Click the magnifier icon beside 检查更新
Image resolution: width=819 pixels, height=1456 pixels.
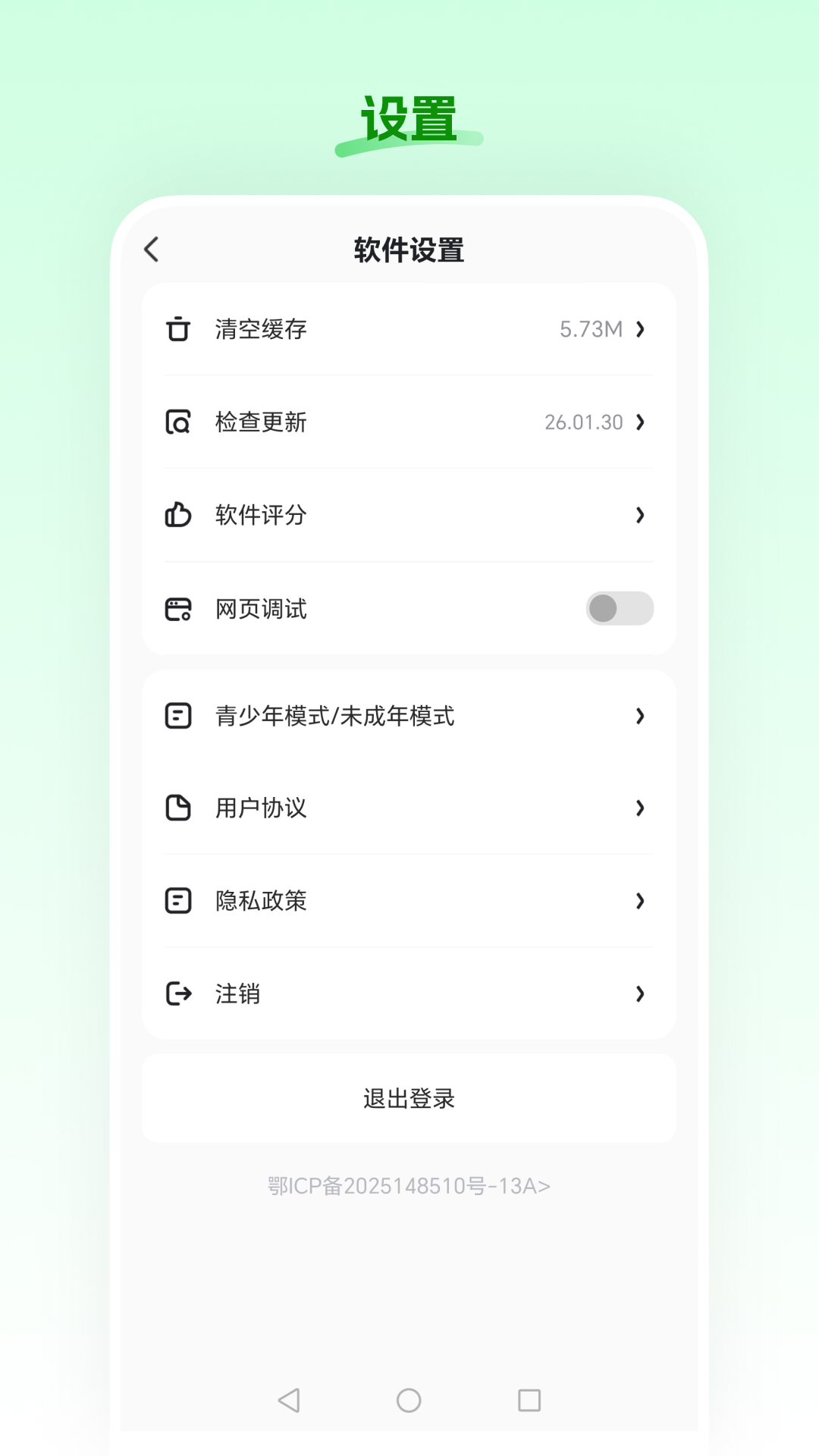click(x=177, y=422)
